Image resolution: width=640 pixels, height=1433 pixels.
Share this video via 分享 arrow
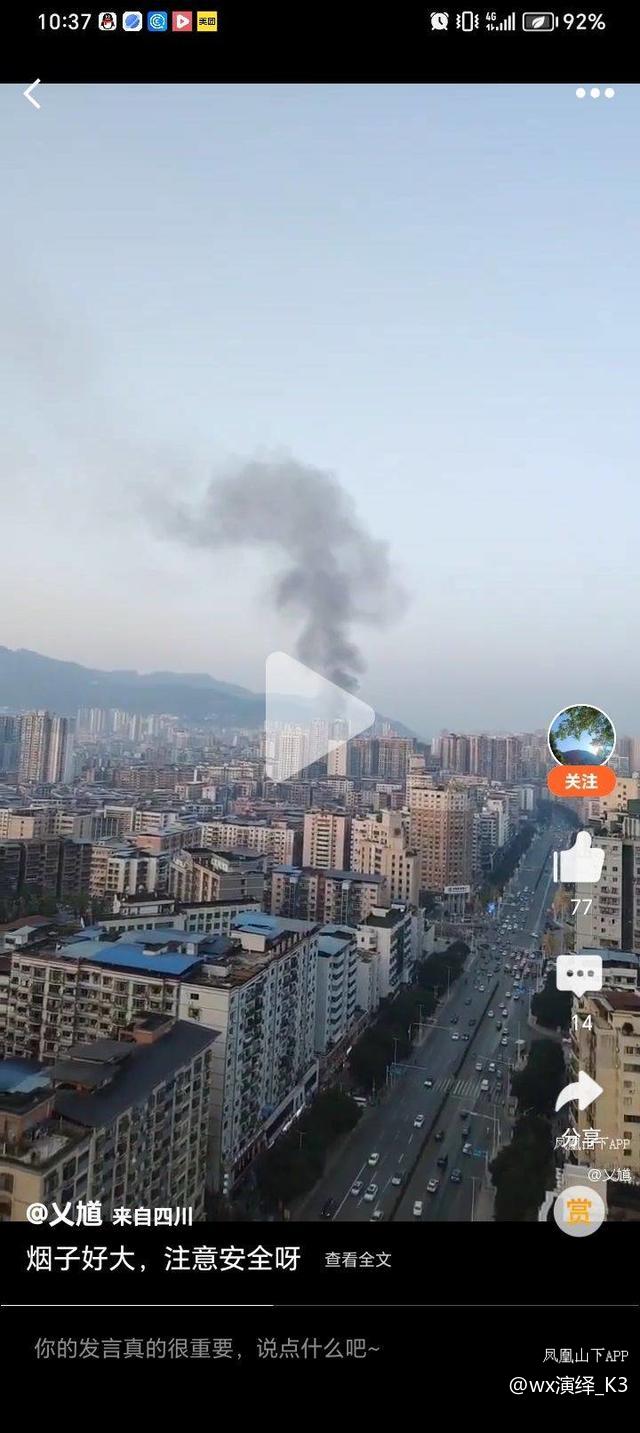(580, 1094)
